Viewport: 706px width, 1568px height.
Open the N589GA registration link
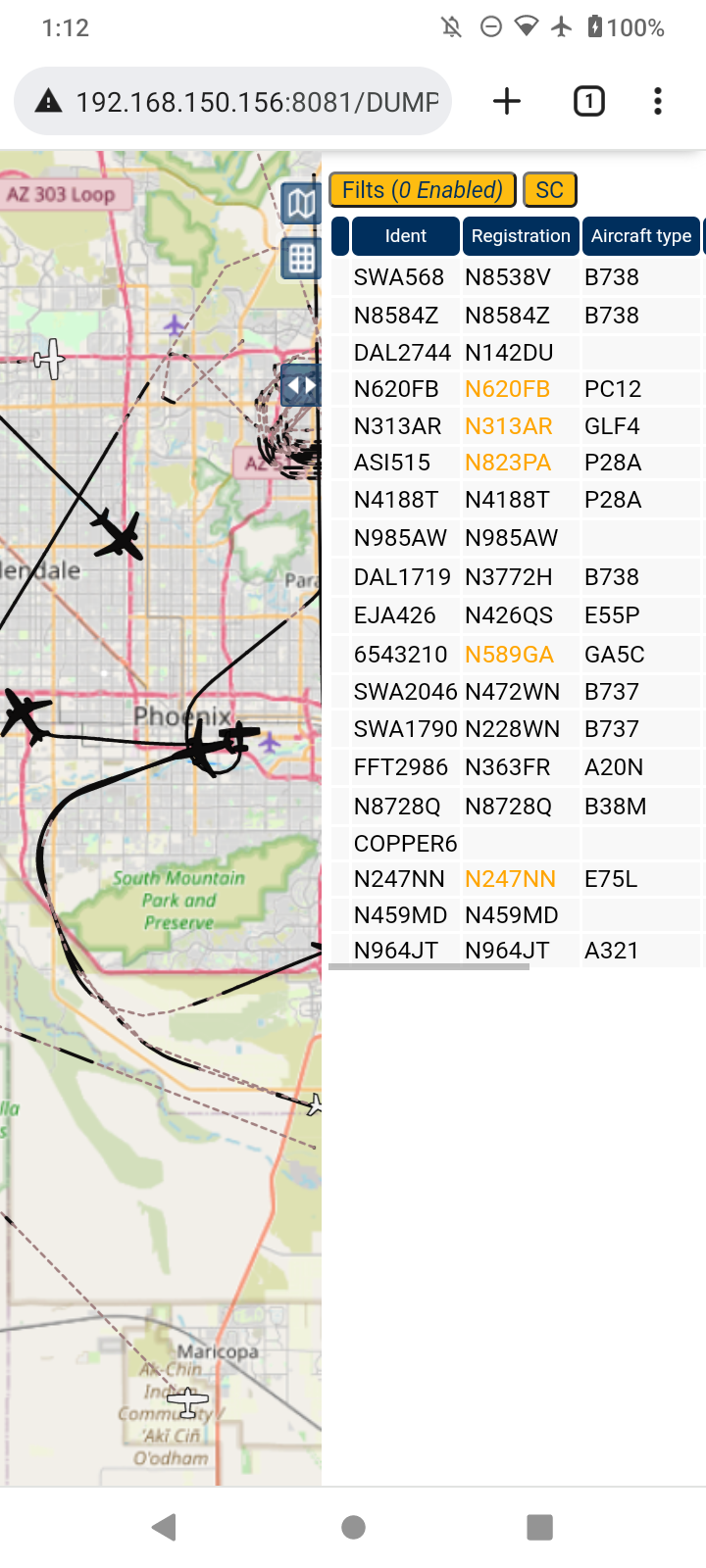click(x=509, y=655)
